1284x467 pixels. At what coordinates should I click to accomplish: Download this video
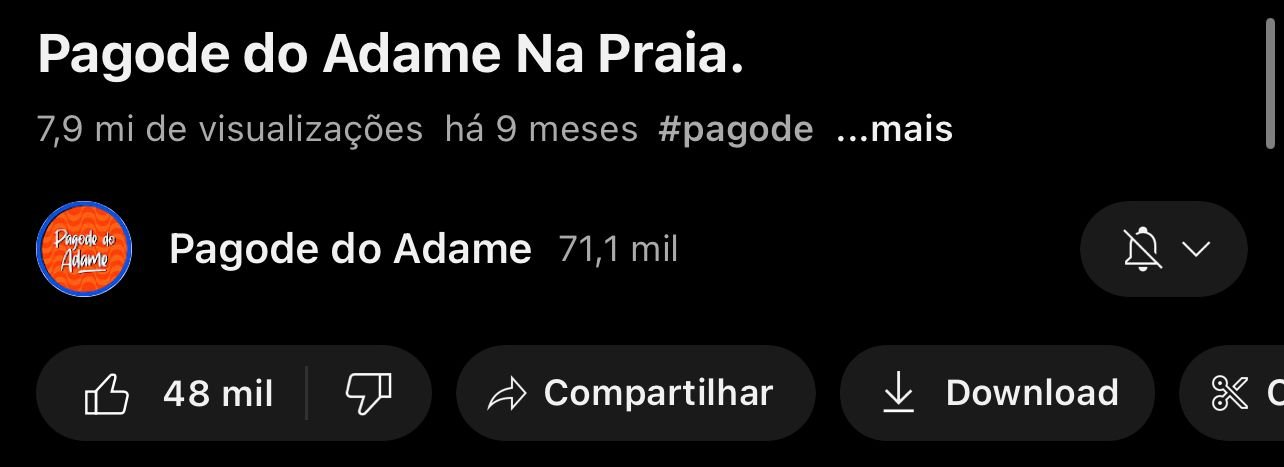click(997, 393)
